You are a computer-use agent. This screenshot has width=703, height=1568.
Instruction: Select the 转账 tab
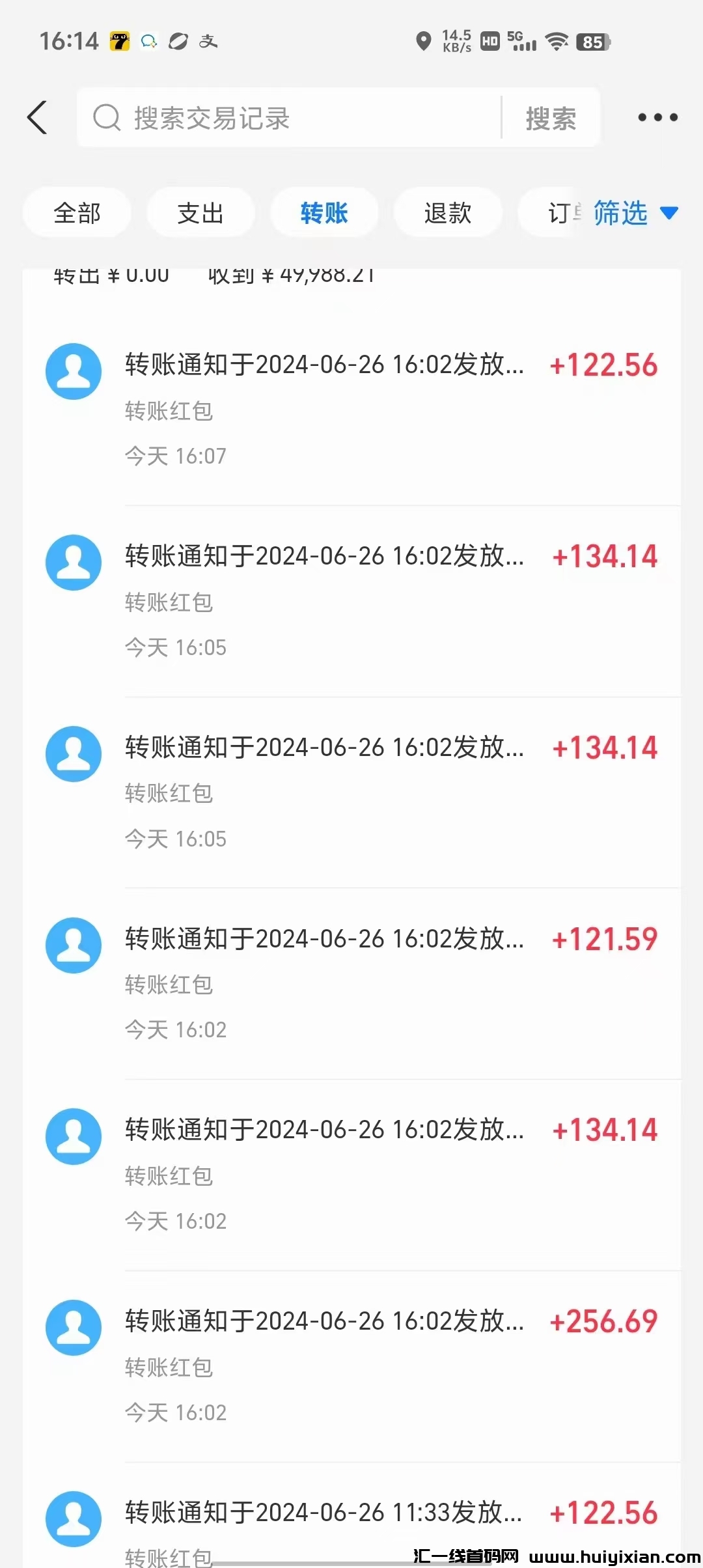pos(324,213)
